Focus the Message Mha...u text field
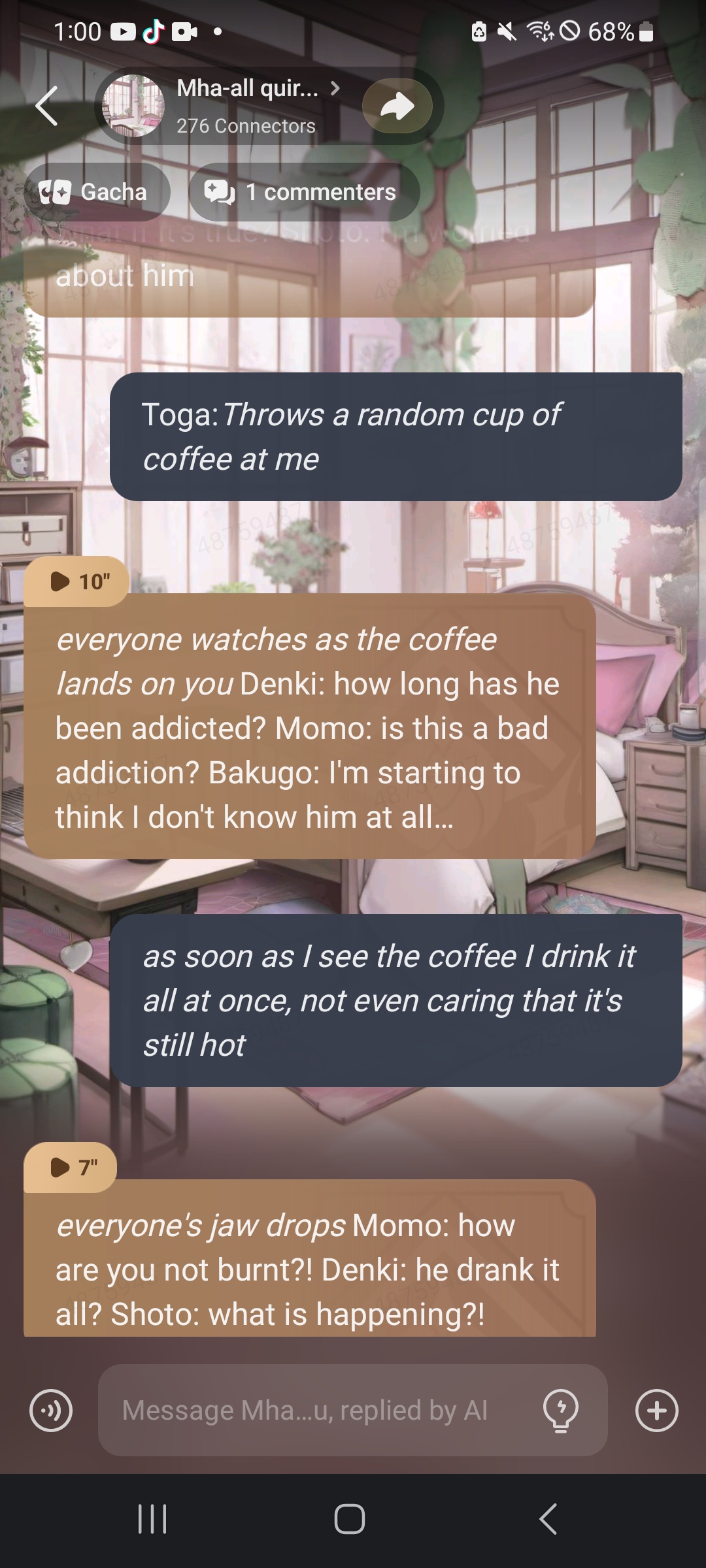Image resolution: width=706 pixels, height=1568 pixels. tap(320, 1411)
